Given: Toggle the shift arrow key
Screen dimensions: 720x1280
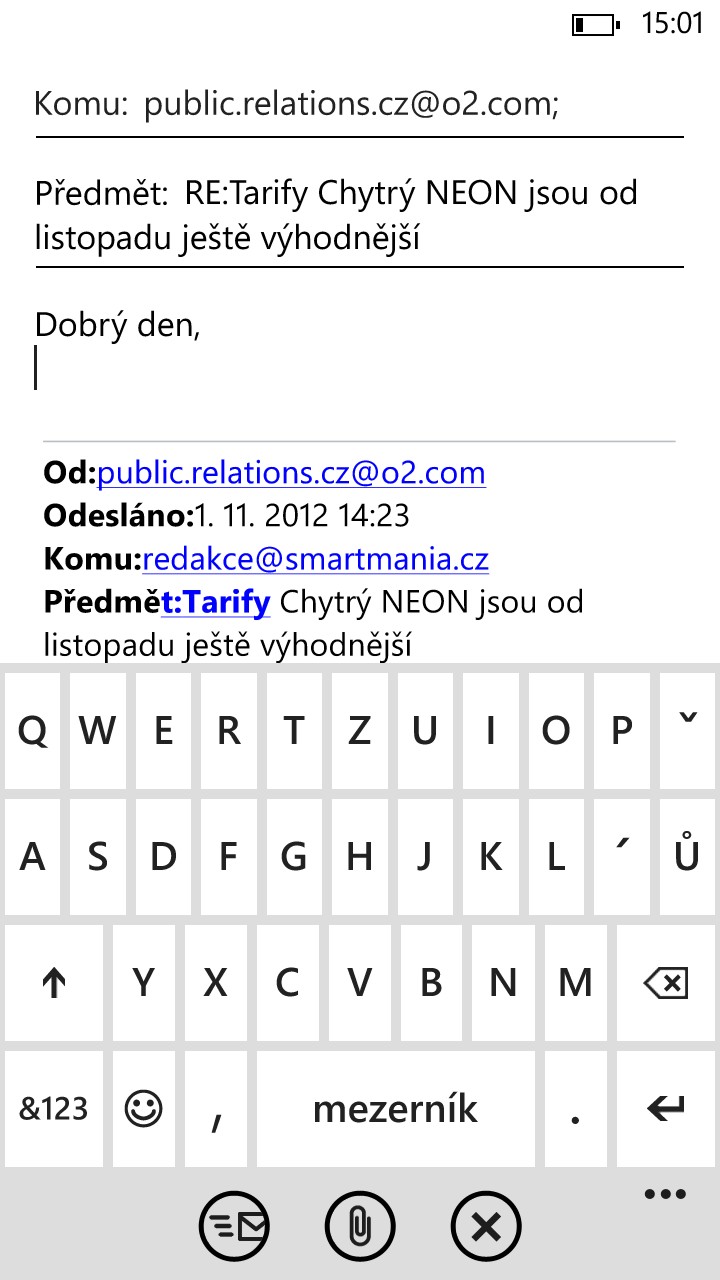Looking at the screenshot, I should coord(54,984).
